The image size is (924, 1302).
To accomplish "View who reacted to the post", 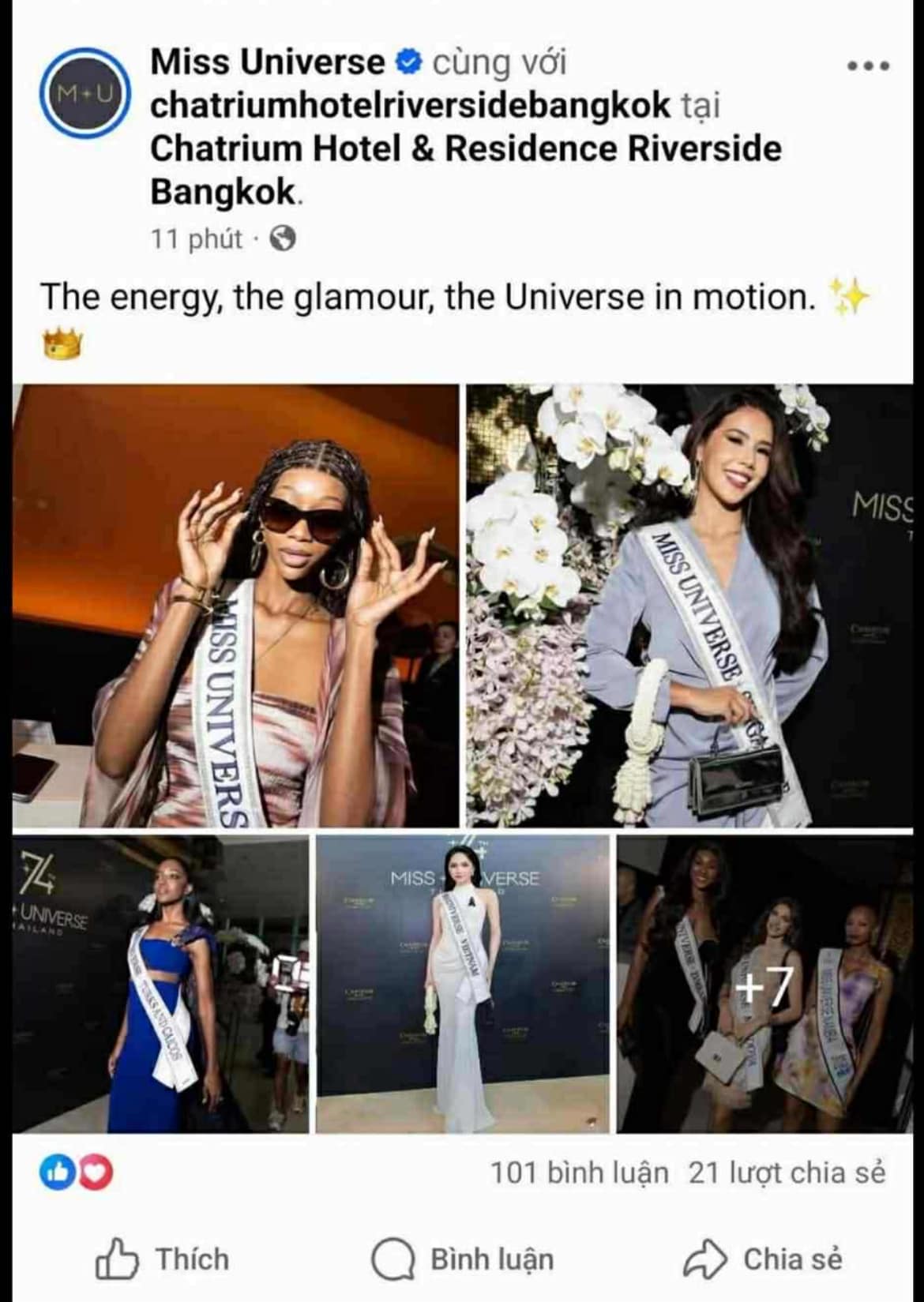I will (77, 1173).
